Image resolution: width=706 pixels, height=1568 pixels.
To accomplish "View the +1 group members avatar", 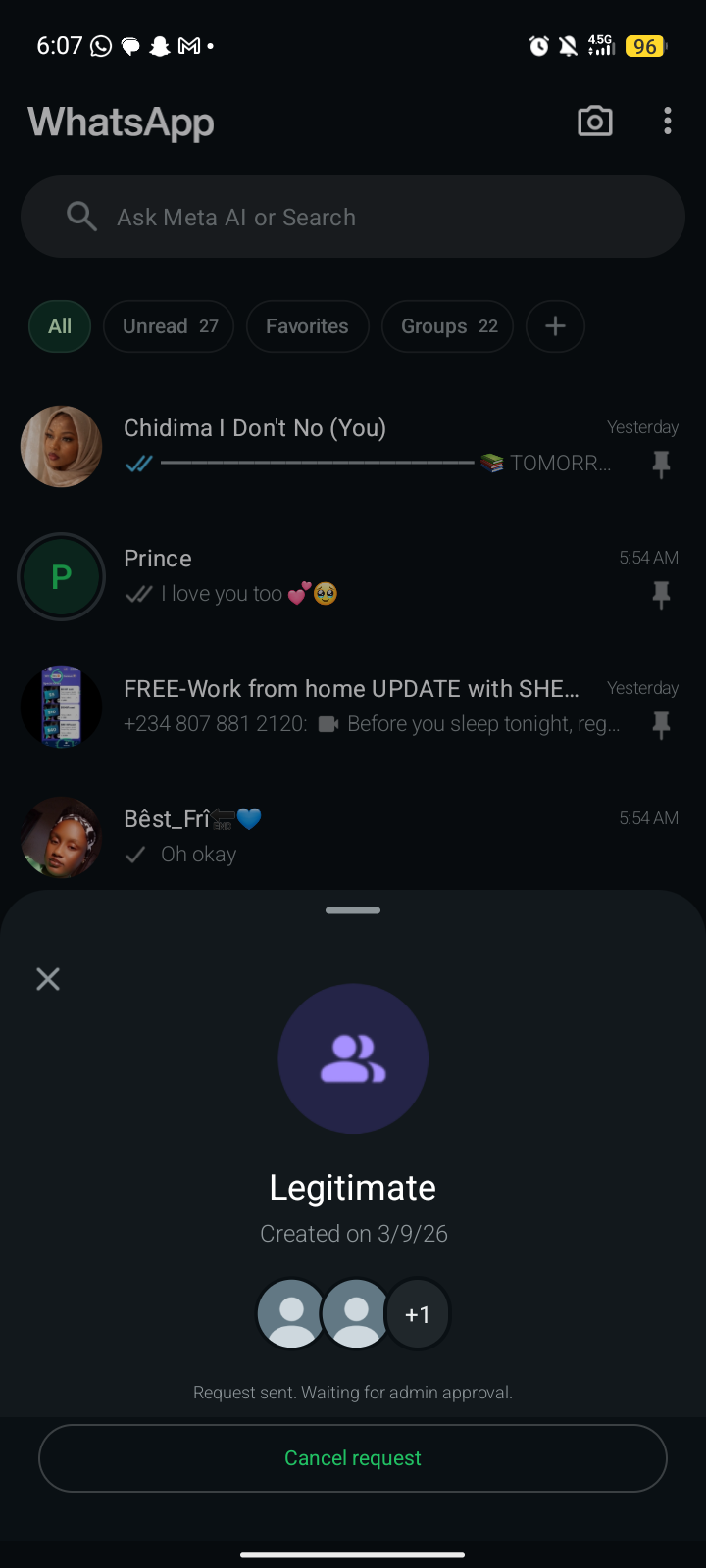I will pos(418,1314).
